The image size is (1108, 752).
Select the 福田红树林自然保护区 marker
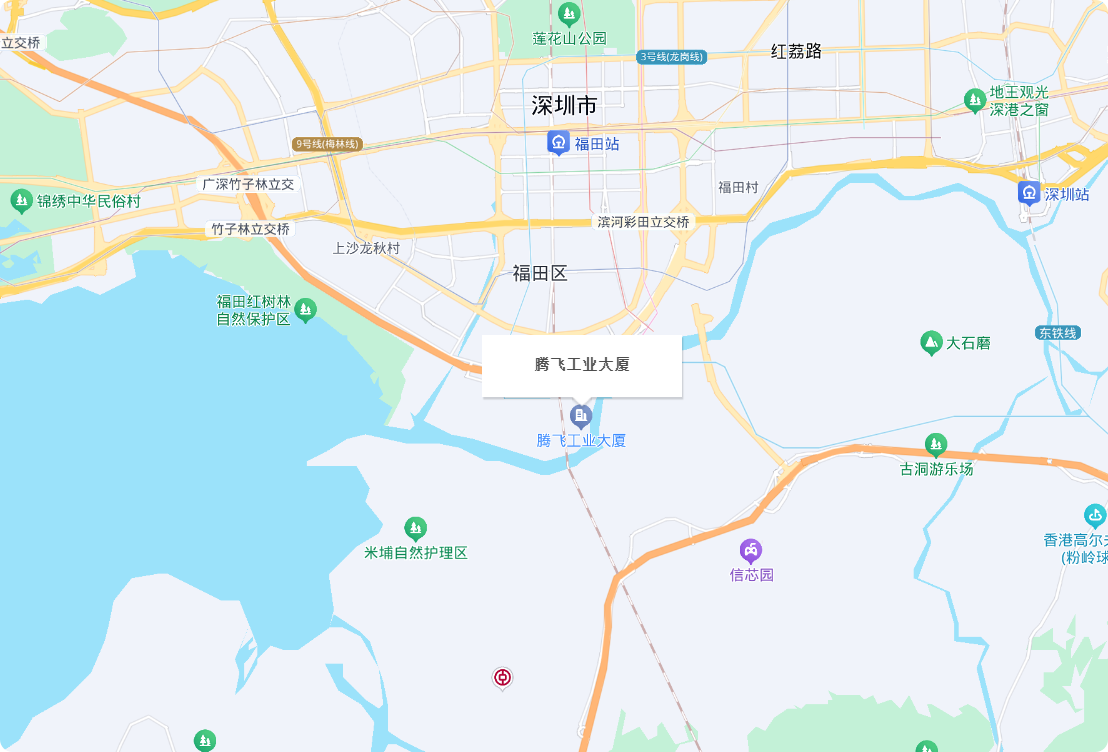306,309
